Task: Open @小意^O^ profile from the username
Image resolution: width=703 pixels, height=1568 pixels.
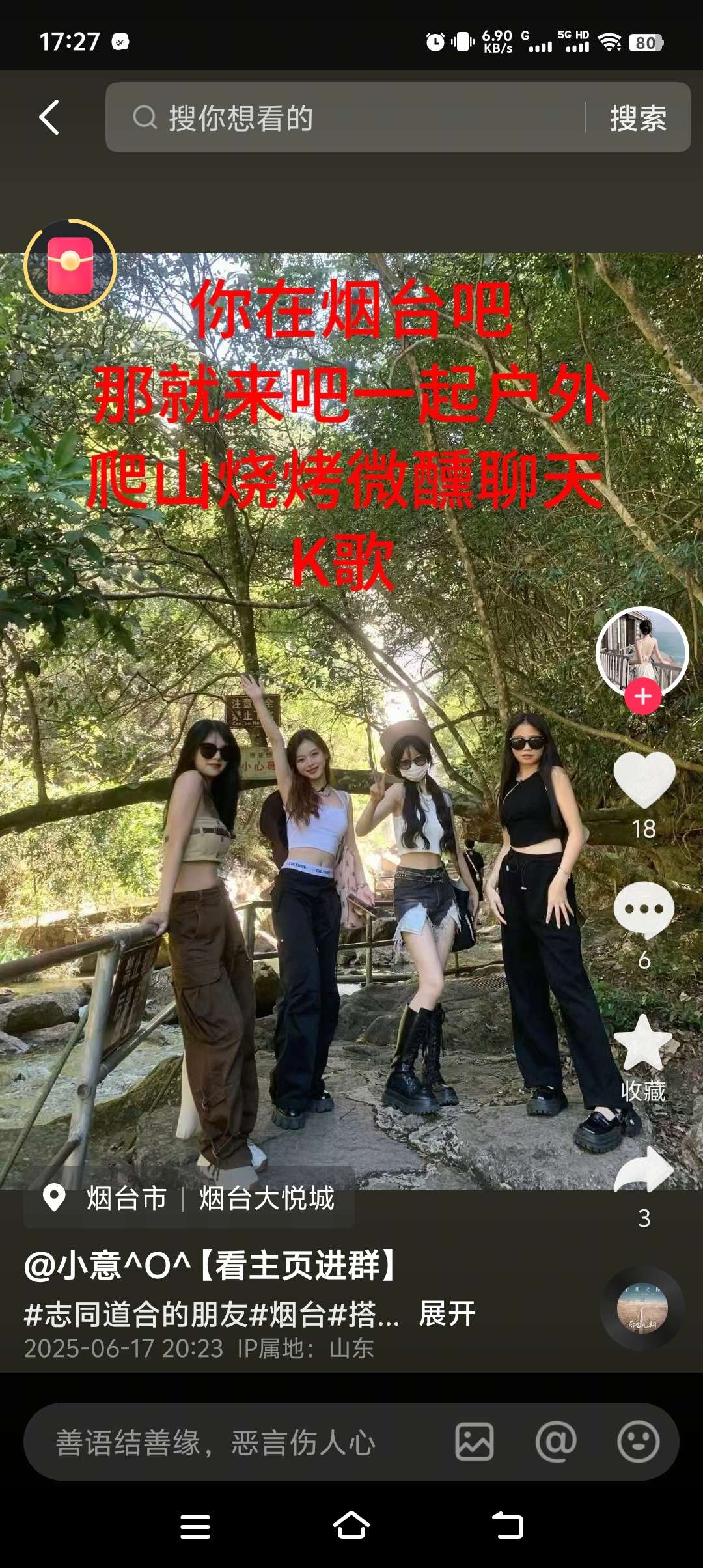Action: 210,1265
